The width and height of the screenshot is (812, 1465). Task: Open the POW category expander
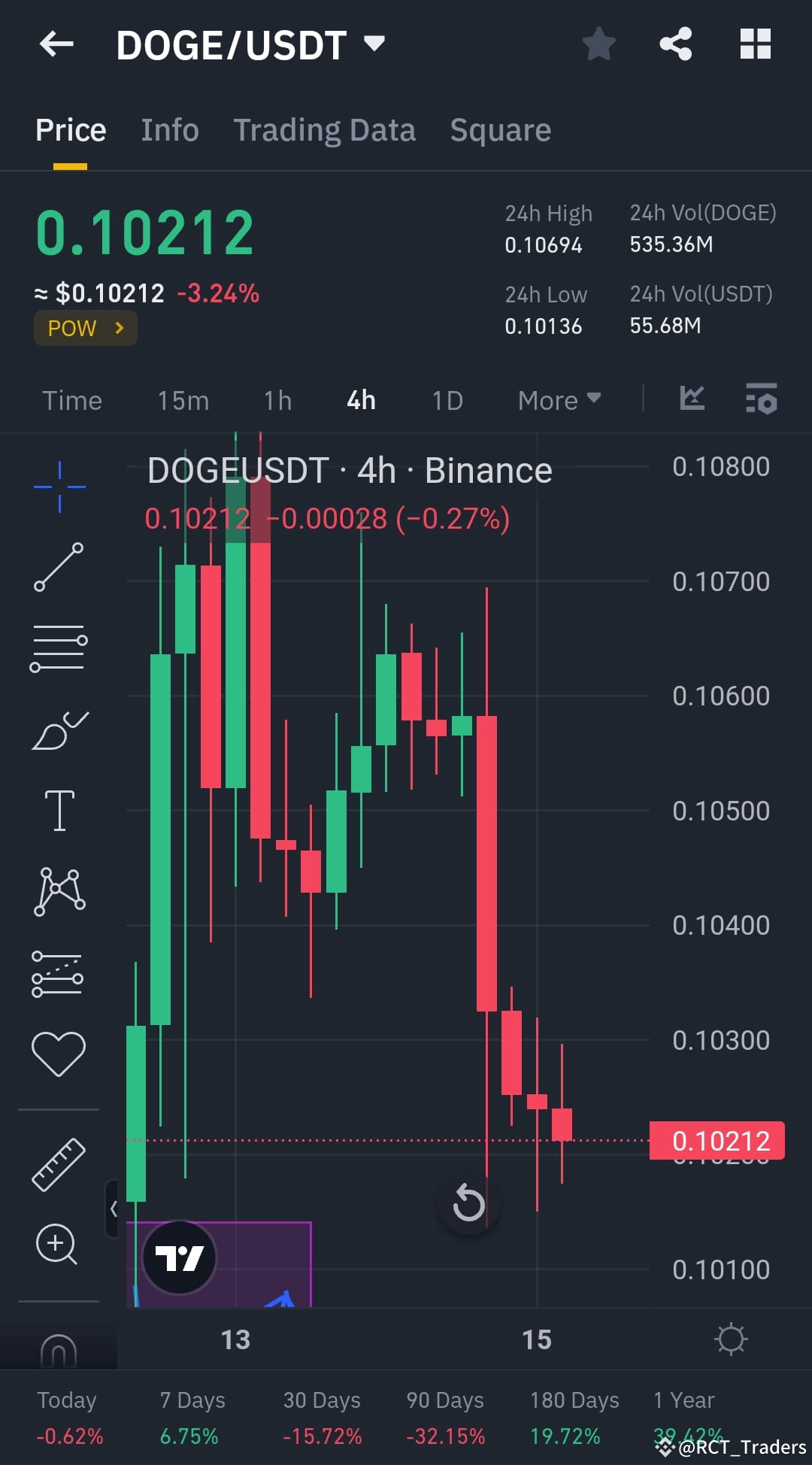[85, 328]
